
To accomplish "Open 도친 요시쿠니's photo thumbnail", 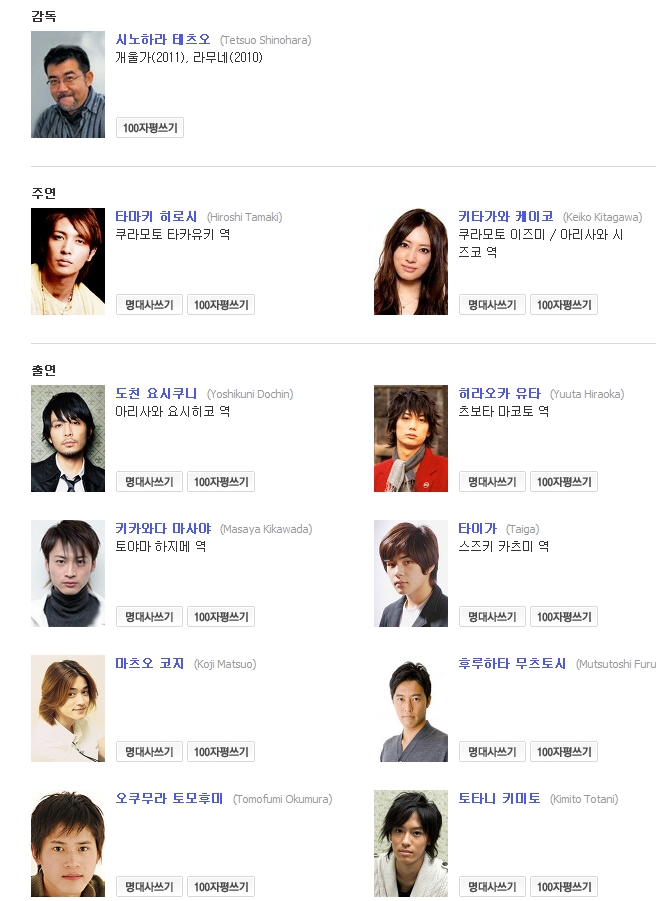I will (68, 438).
